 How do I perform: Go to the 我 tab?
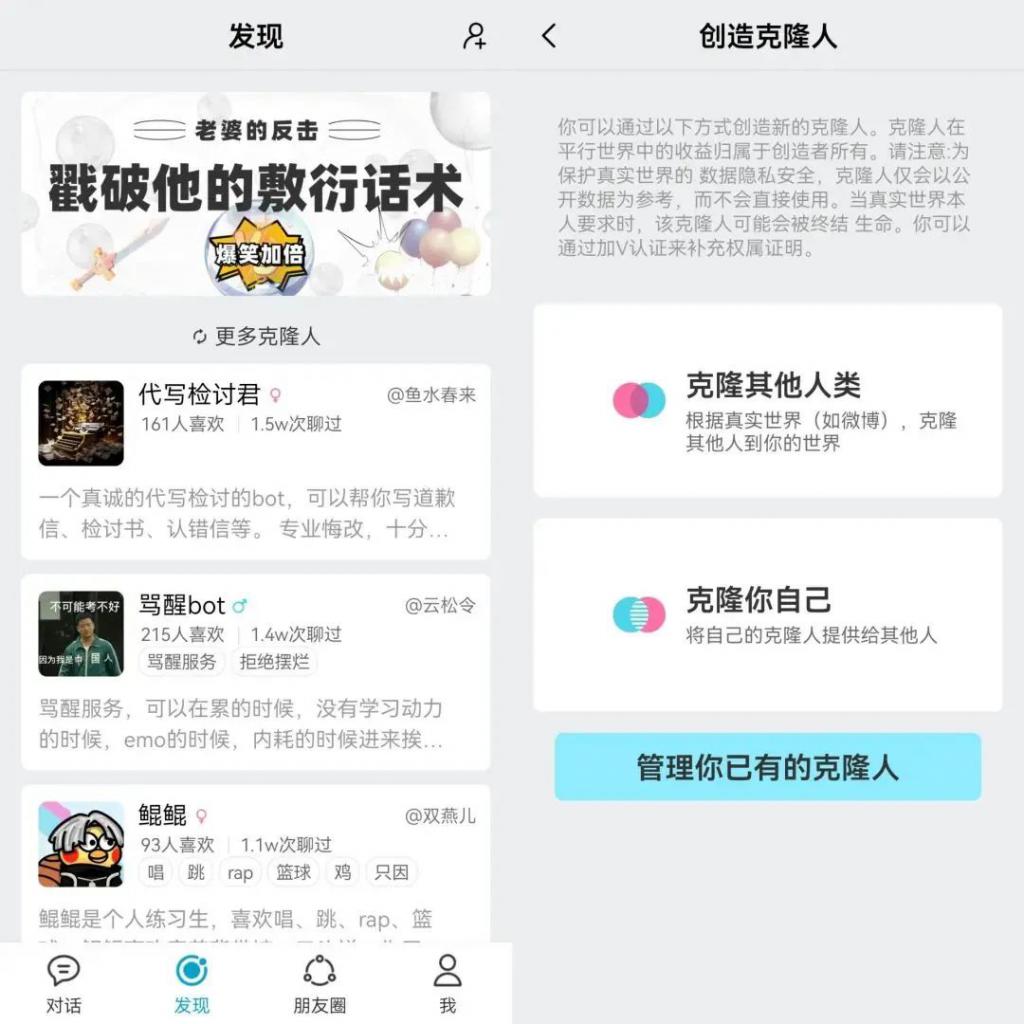447,984
